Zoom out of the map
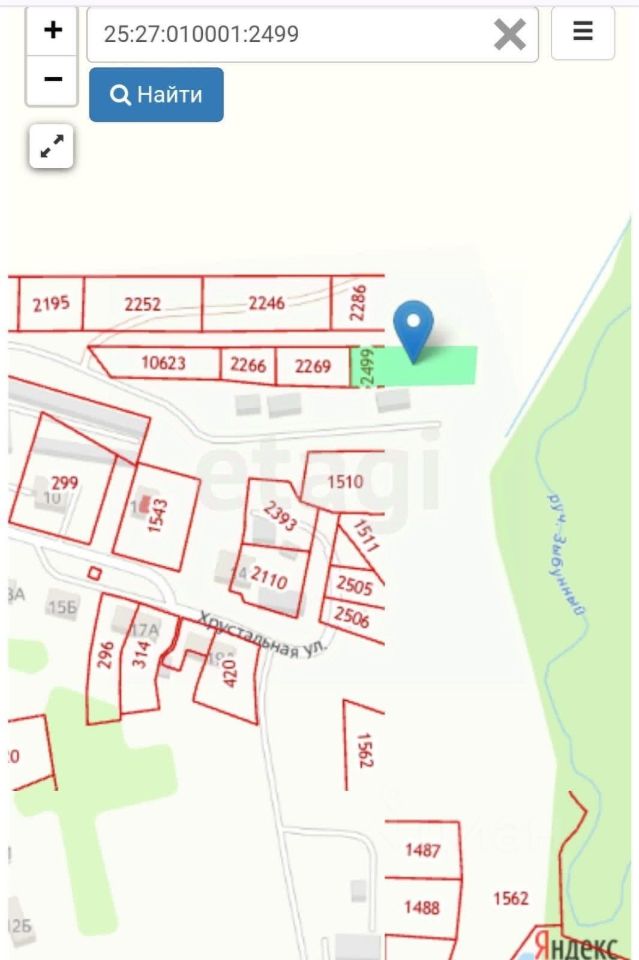This screenshot has height=960, width=639. (x=52, y=79)
